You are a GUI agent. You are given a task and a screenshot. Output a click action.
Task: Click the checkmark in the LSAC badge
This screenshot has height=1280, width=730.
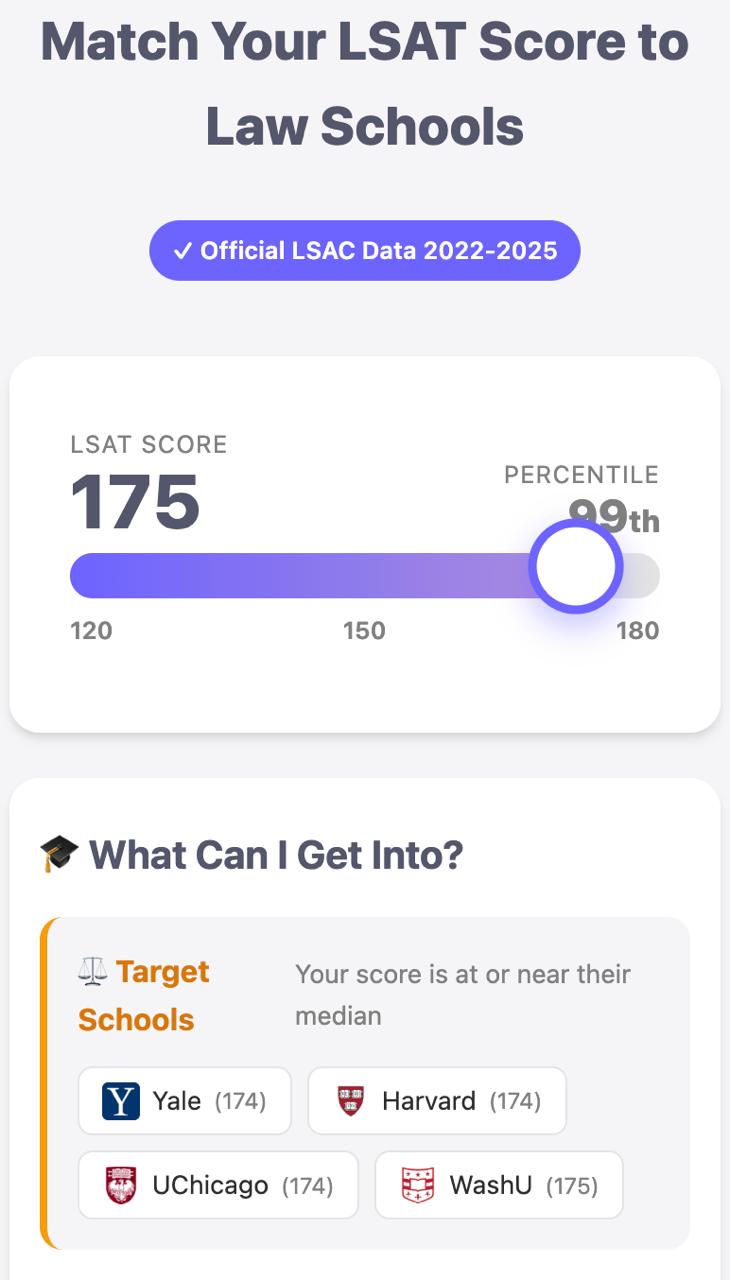(183, 250)
